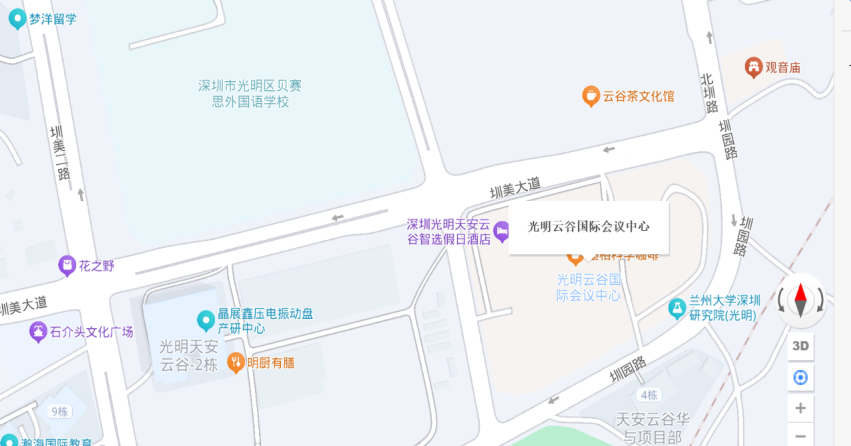Screen dimensions: 851x446
Task: Open the 光明云谷国际会议中心 info label
Action: coord(589,227)
